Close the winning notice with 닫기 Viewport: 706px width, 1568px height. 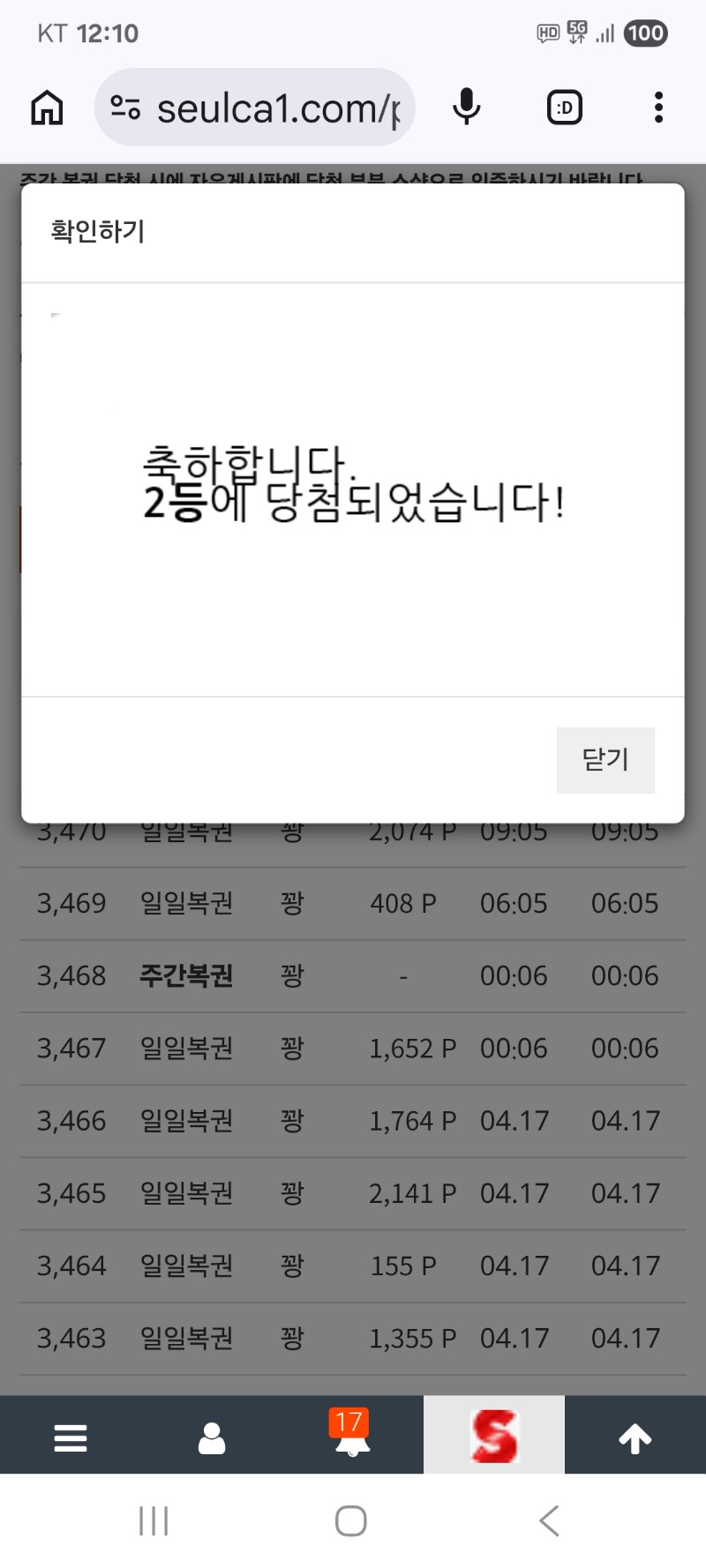pyautogui.click(x=605, y=760)
